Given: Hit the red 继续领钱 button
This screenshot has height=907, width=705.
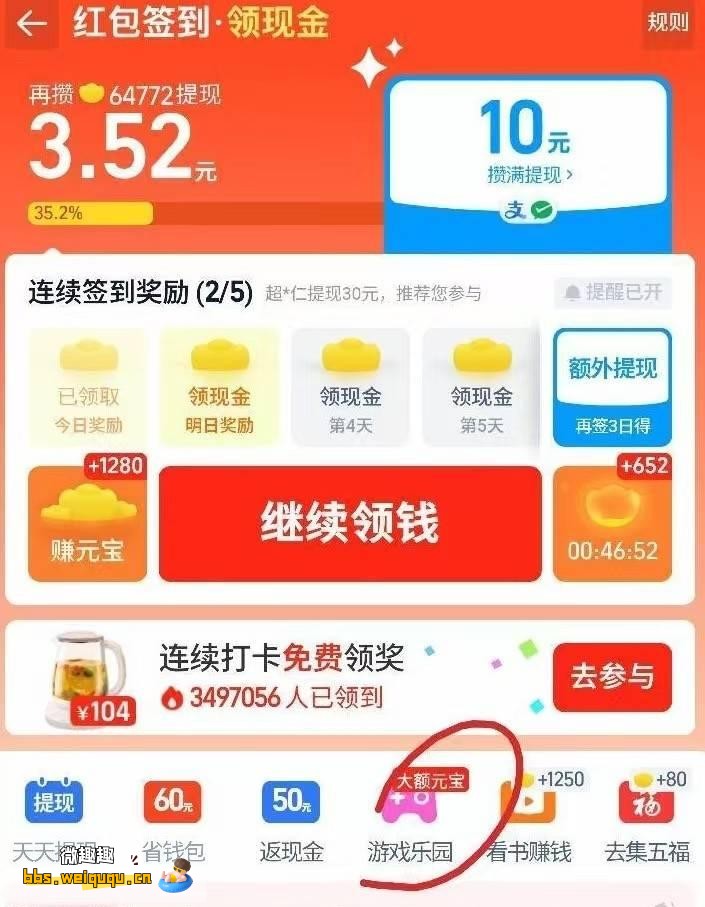Looking at the screenshot, I should click(350, 523).
